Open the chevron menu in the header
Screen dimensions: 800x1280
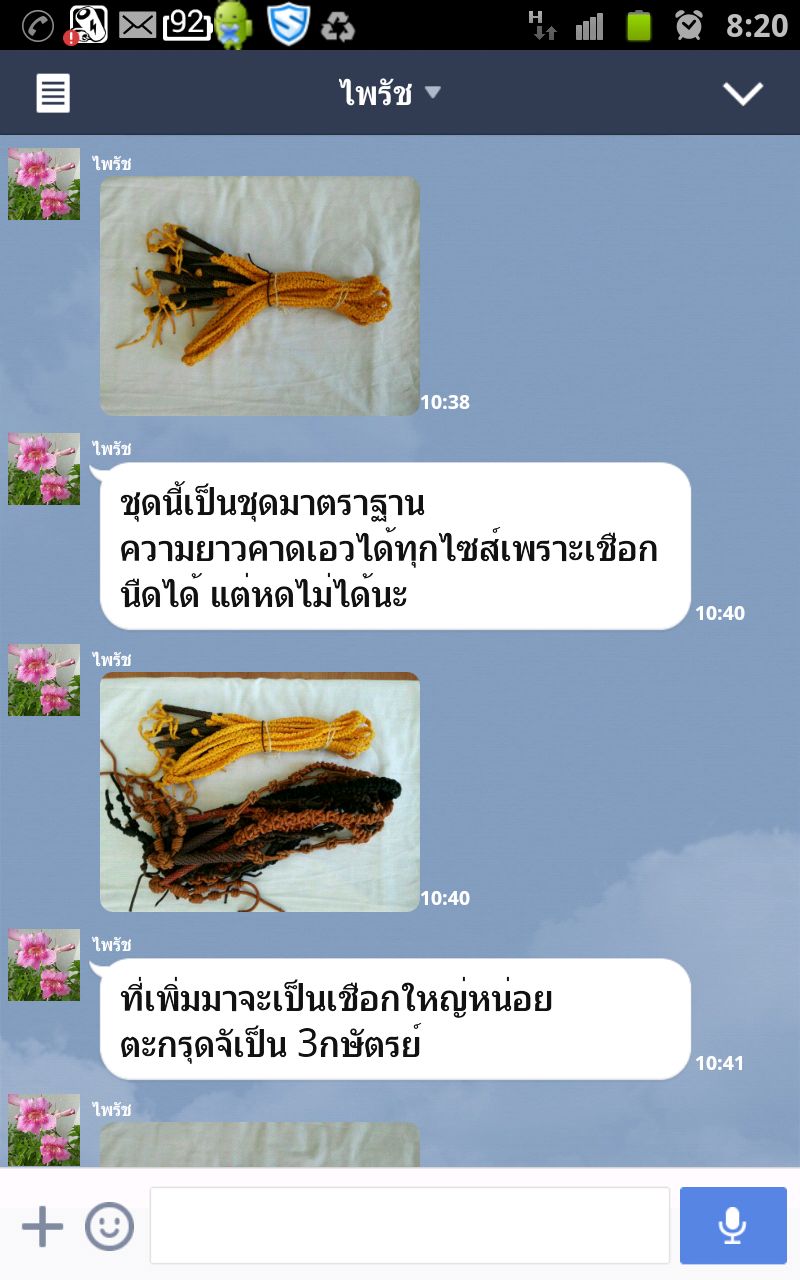[x=742, y=94]
